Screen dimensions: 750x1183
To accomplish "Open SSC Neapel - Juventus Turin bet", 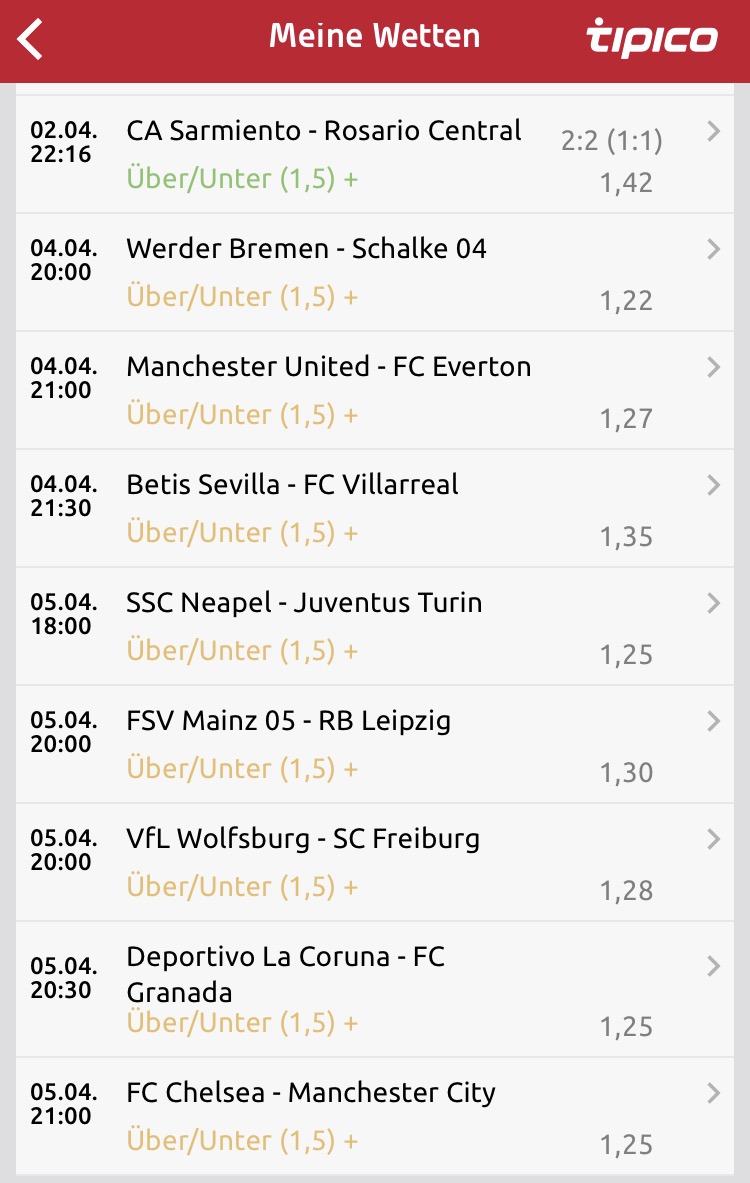I will click(x=375, y=626).
